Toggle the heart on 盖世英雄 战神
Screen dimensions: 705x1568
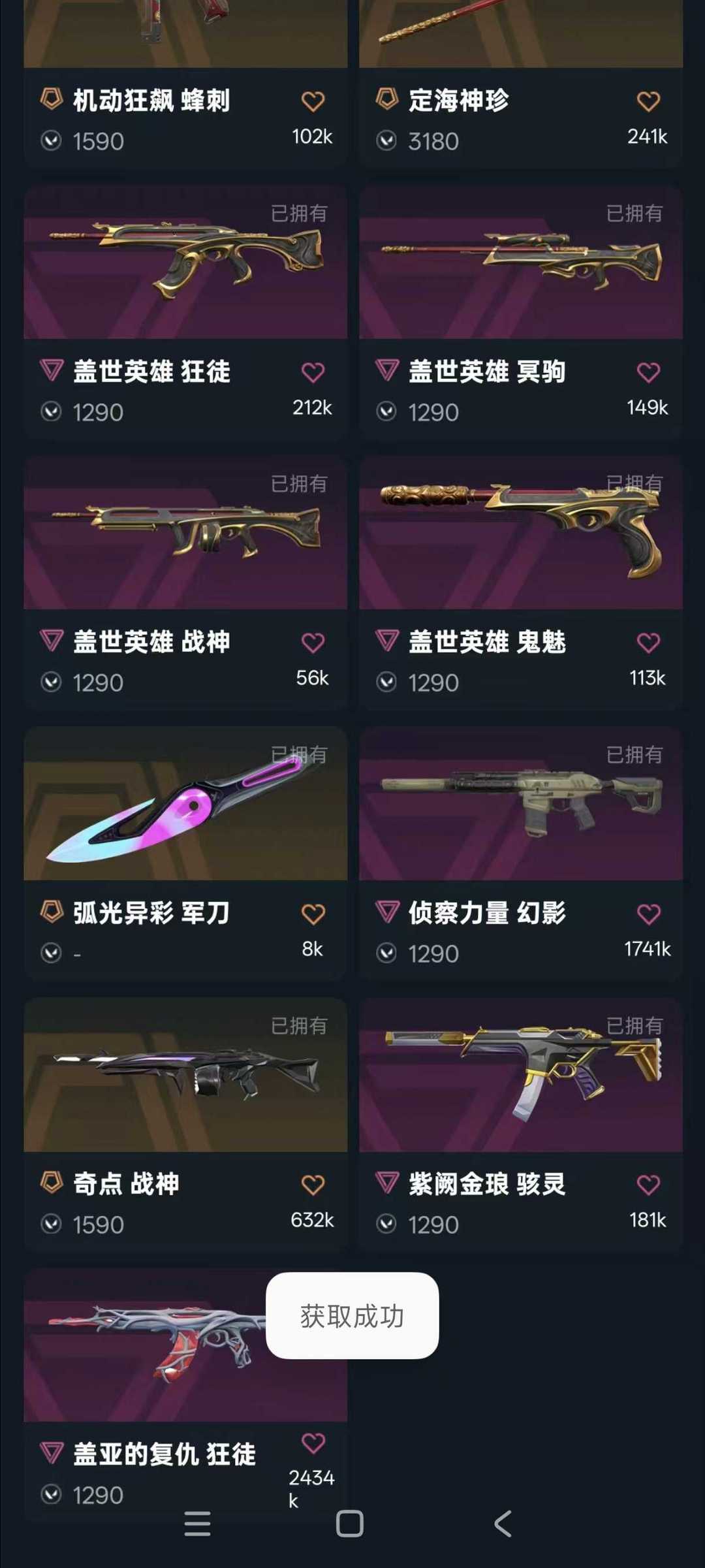313,642
